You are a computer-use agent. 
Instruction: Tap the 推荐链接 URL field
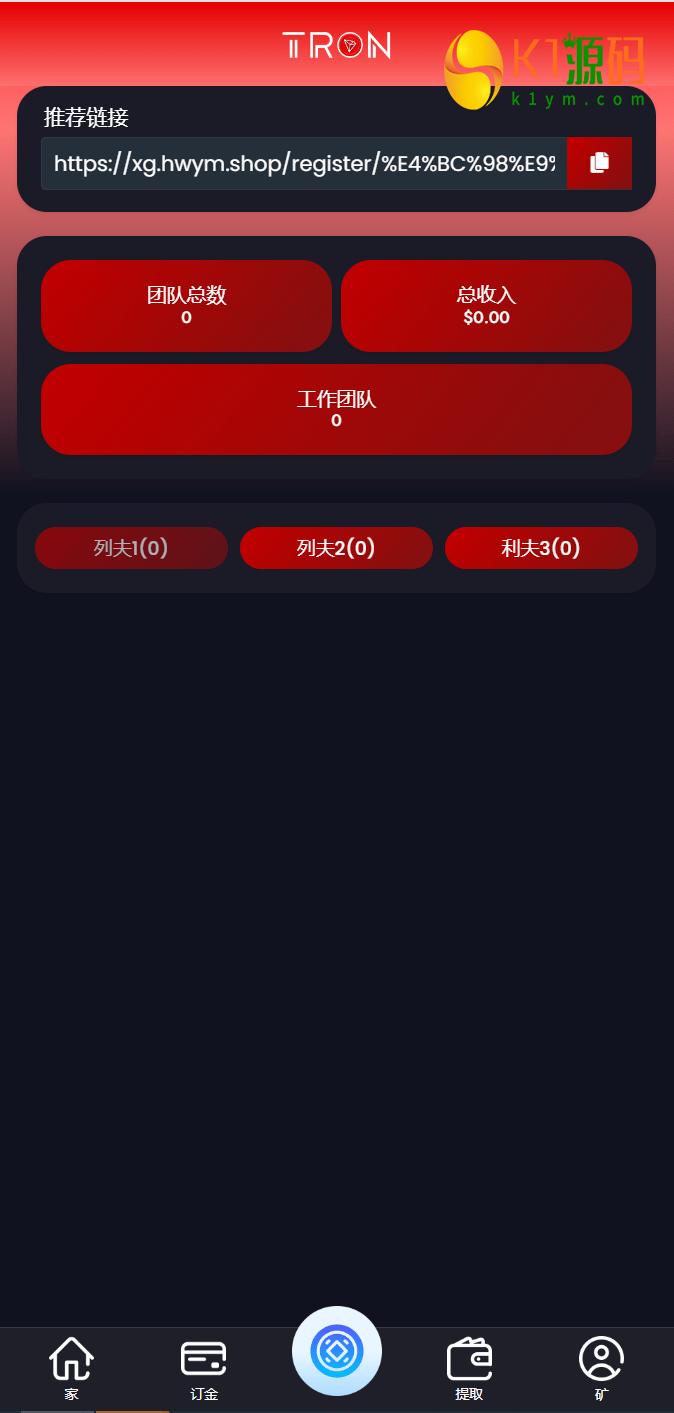pyautogui.click(x=304, y=164)
